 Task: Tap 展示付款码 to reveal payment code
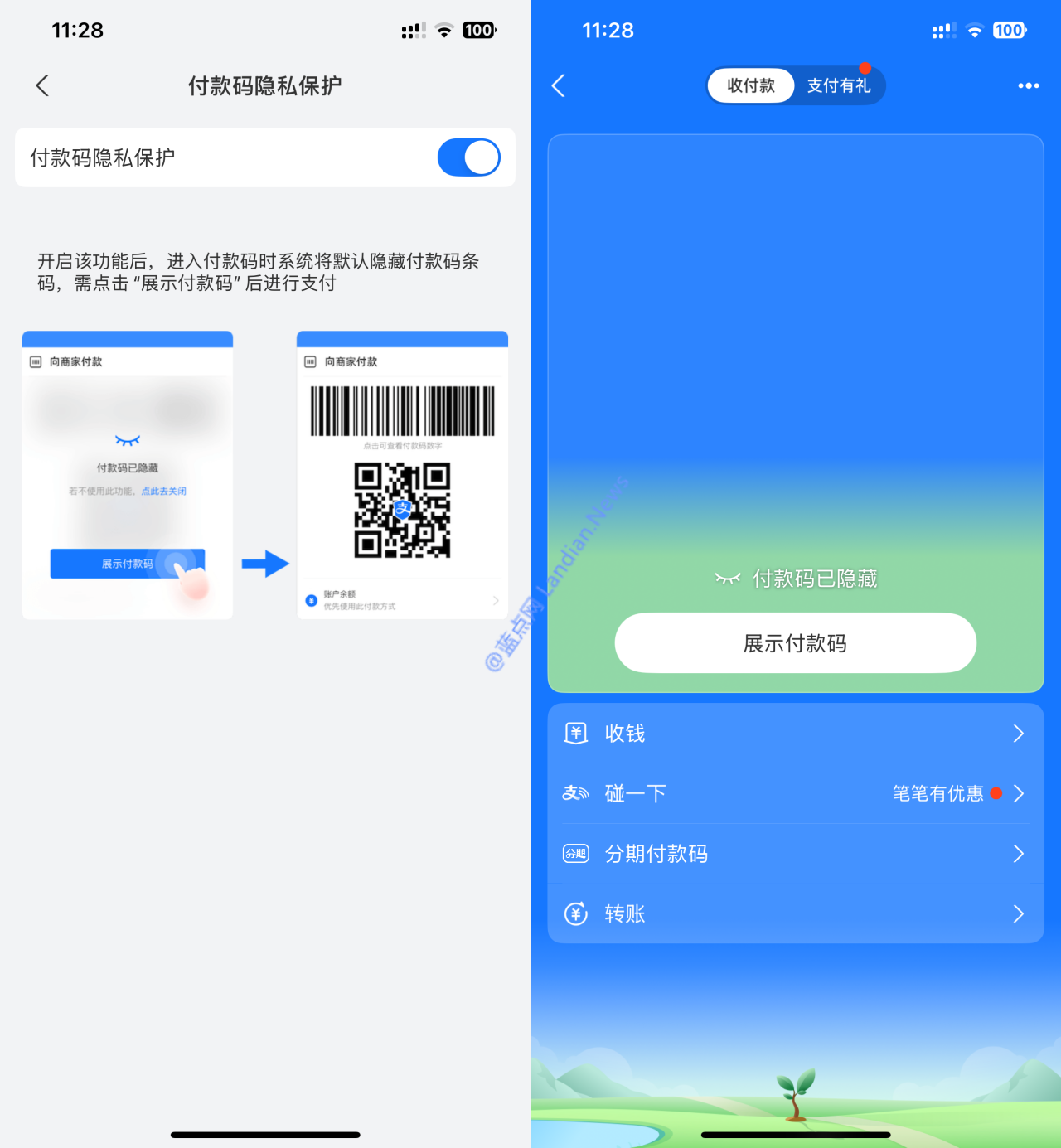(x=795, y=643)
